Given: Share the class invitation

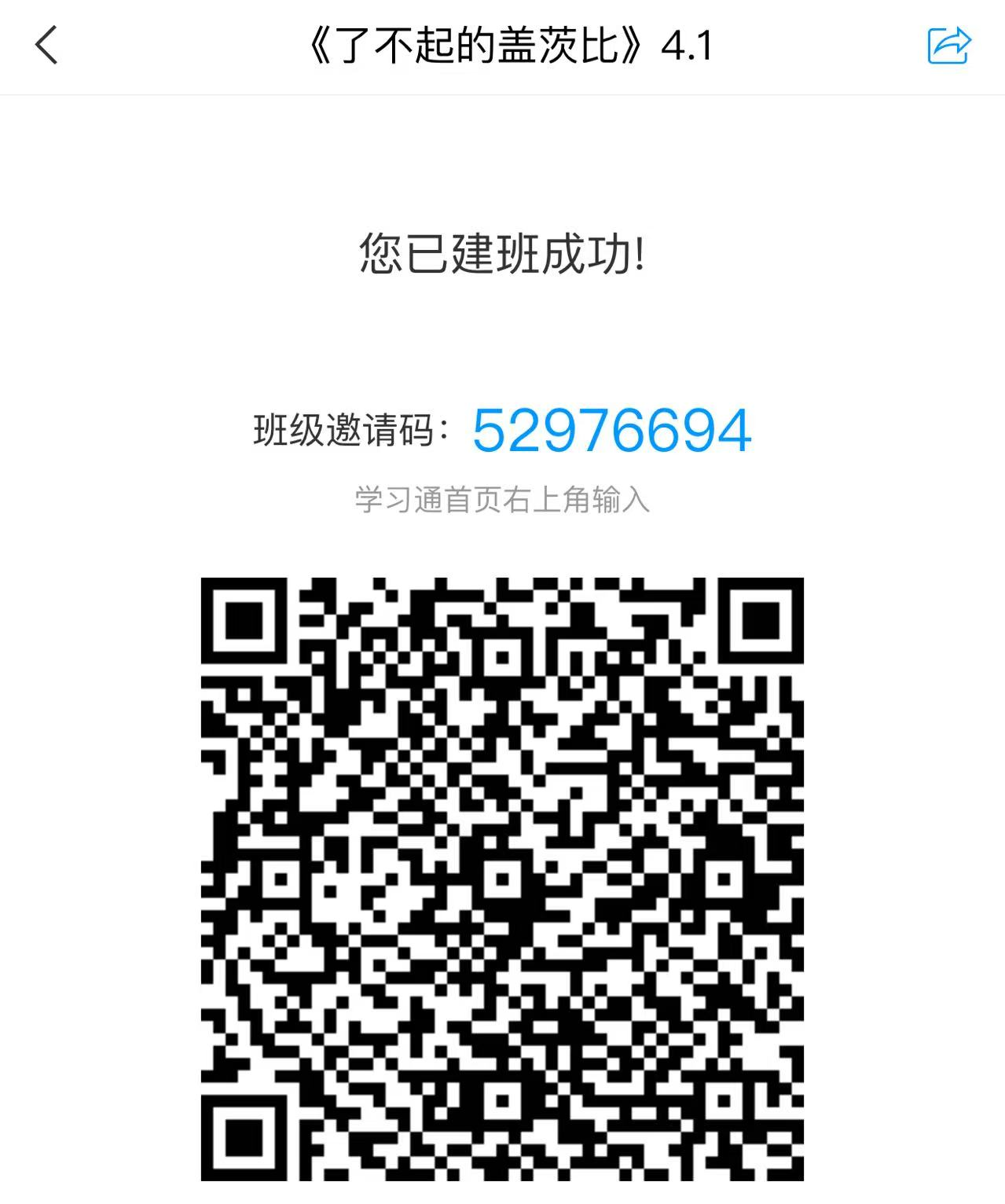Looking at the screenshot, I should click(948, 45).
